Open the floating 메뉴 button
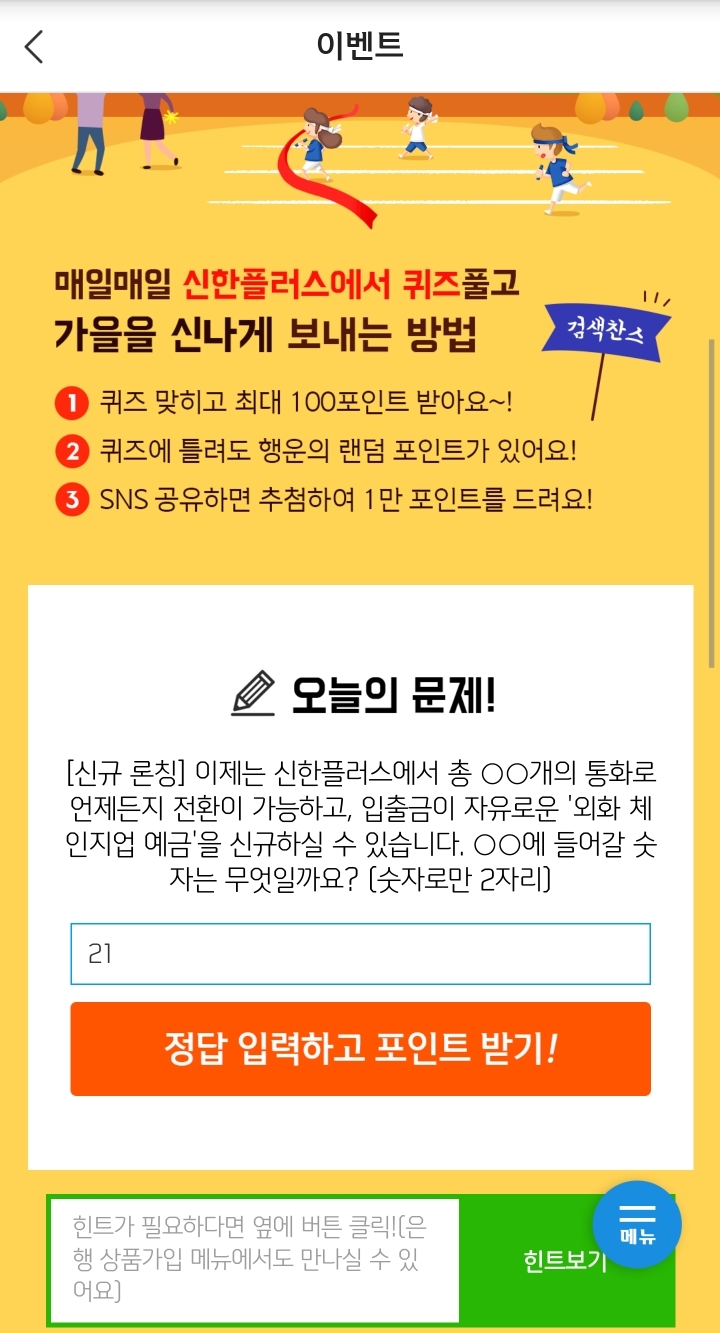The image size is (720, 1333). point(637,1224)
